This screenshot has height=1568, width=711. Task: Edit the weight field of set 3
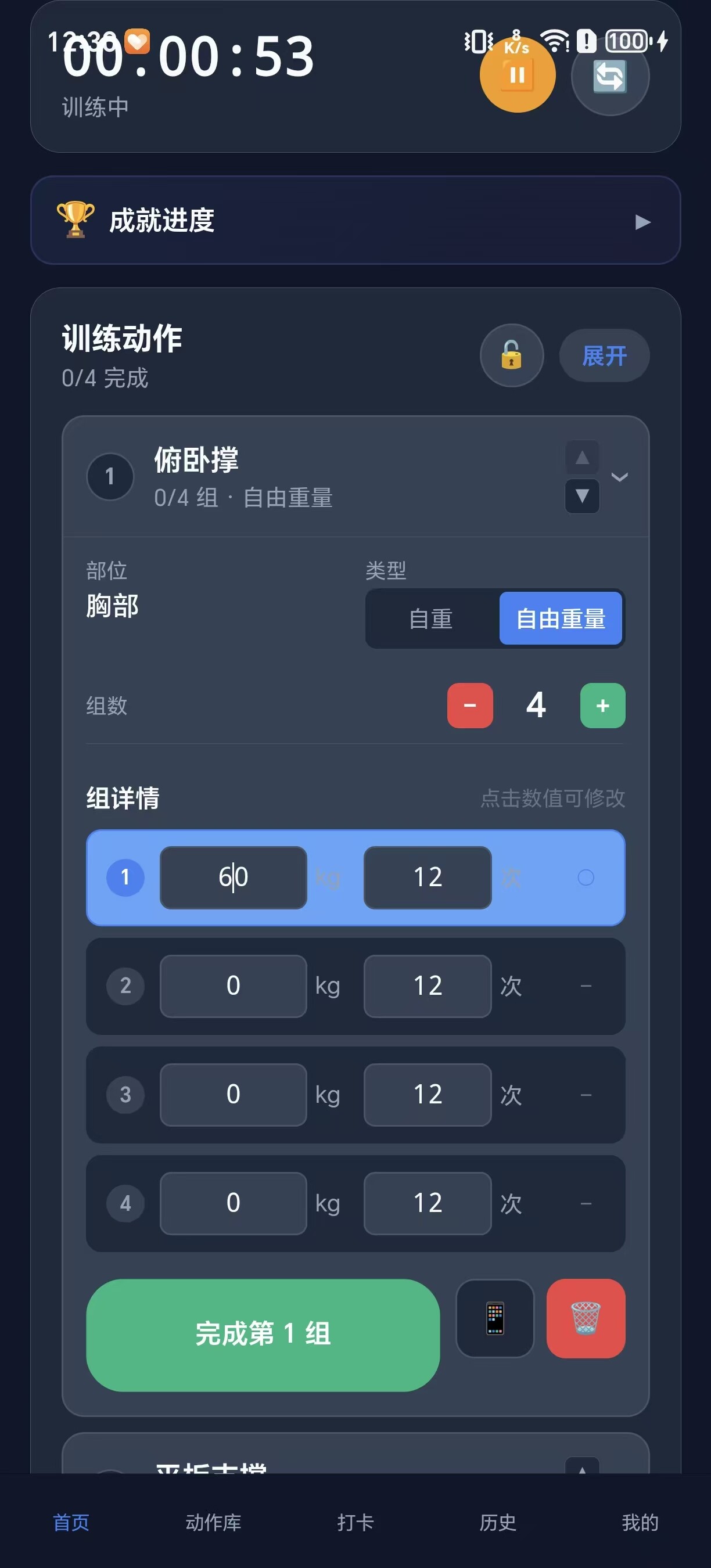233,1095
